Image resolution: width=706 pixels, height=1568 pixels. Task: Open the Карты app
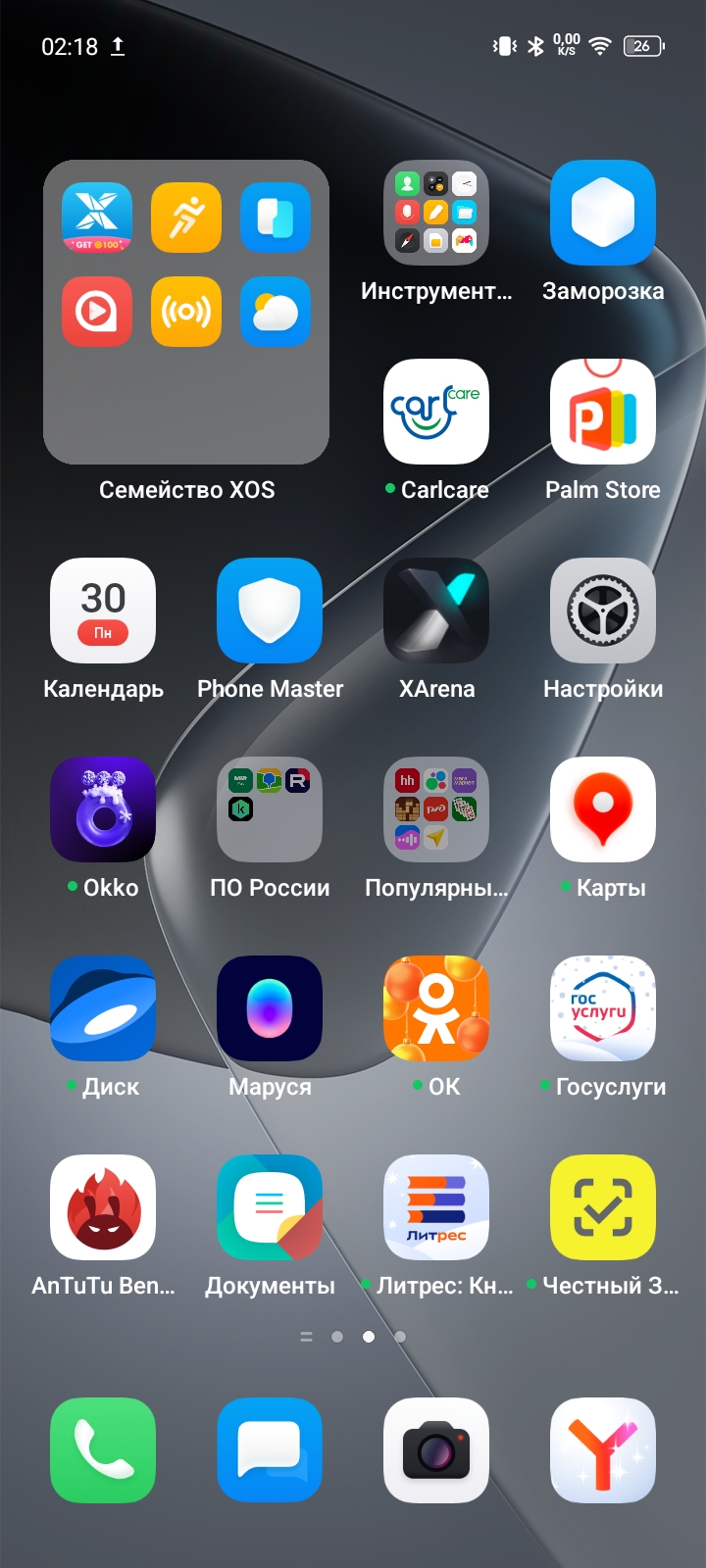point(603,810)
